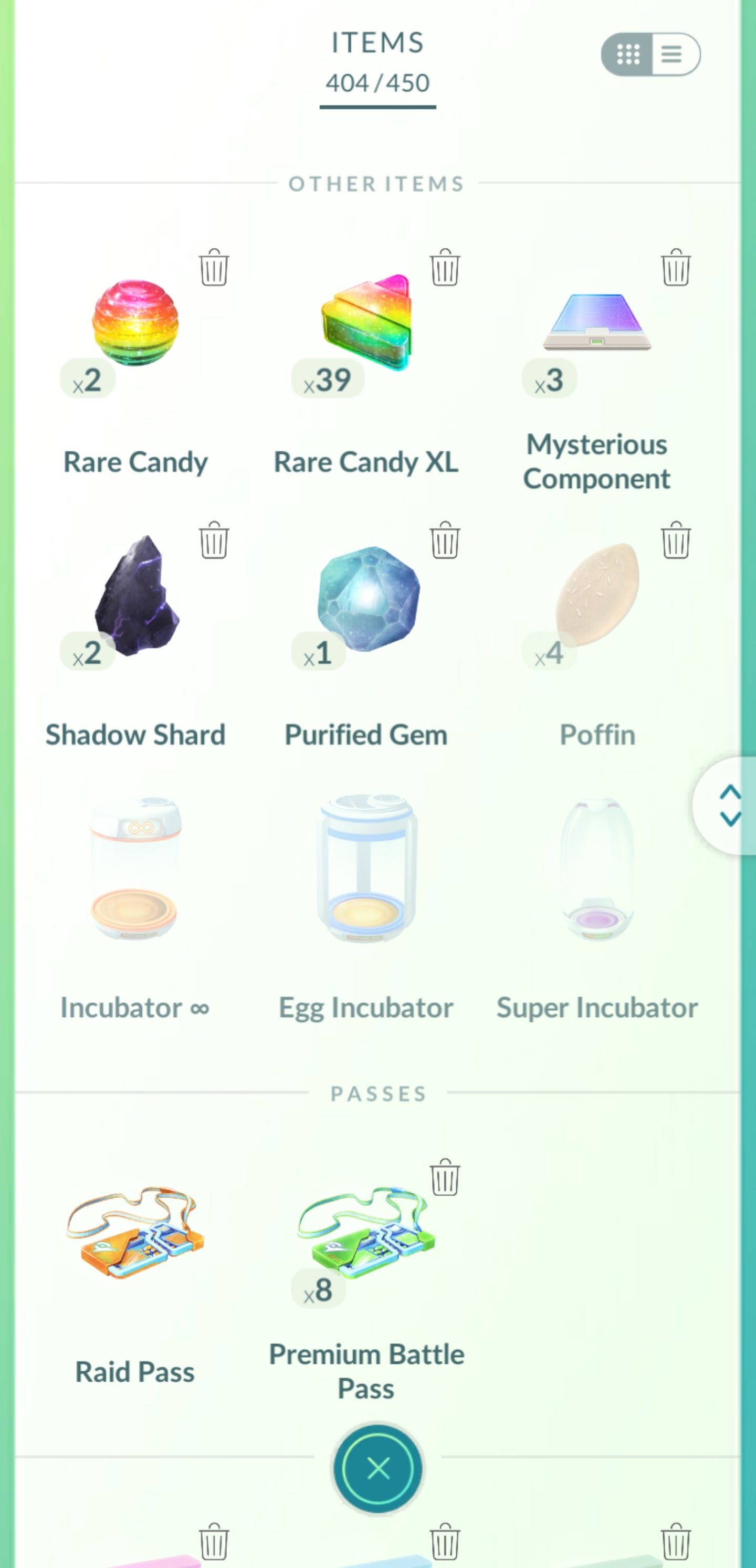Open Rare Candy XL item
Image resolution: width=756 pixels, height=1568 pixels.
tap(366, 323)
